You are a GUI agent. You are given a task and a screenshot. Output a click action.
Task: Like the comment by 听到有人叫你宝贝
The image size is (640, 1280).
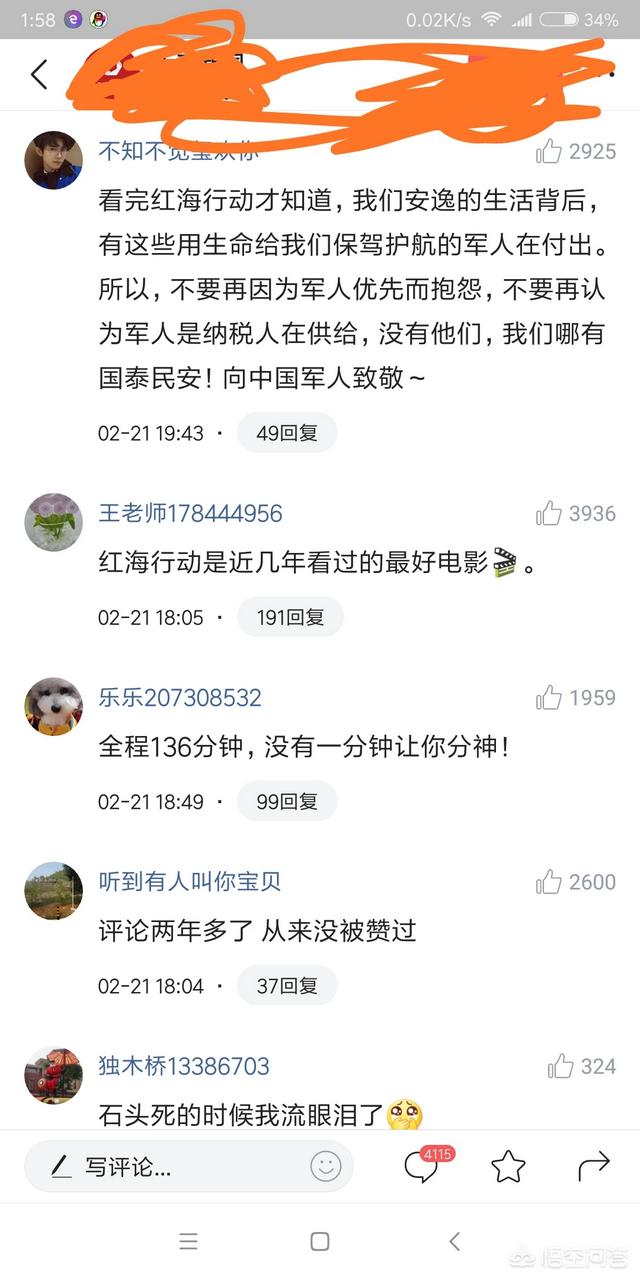pos(549,882)
